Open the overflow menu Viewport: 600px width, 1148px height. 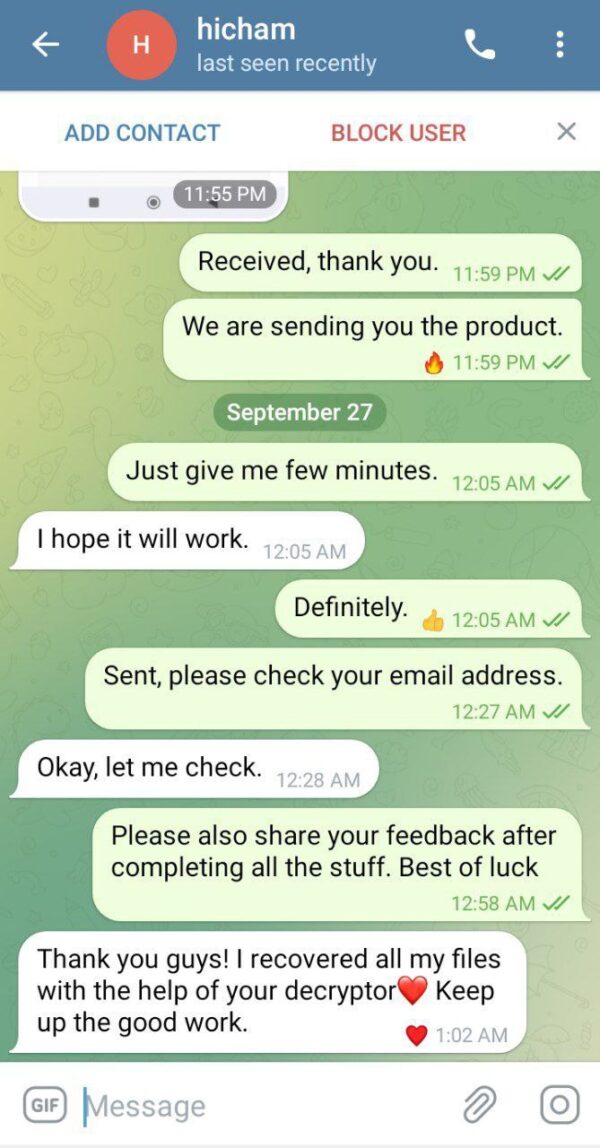pos(559,45)
